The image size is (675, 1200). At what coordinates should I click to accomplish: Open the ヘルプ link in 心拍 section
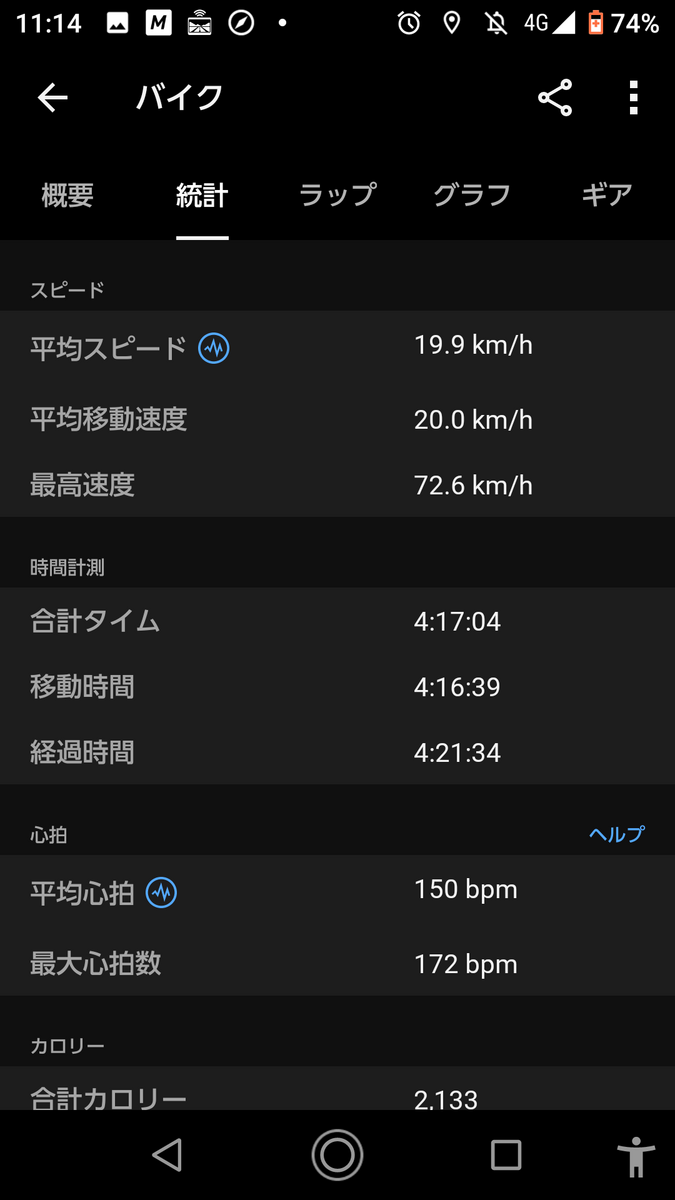(x=616, y=834)
